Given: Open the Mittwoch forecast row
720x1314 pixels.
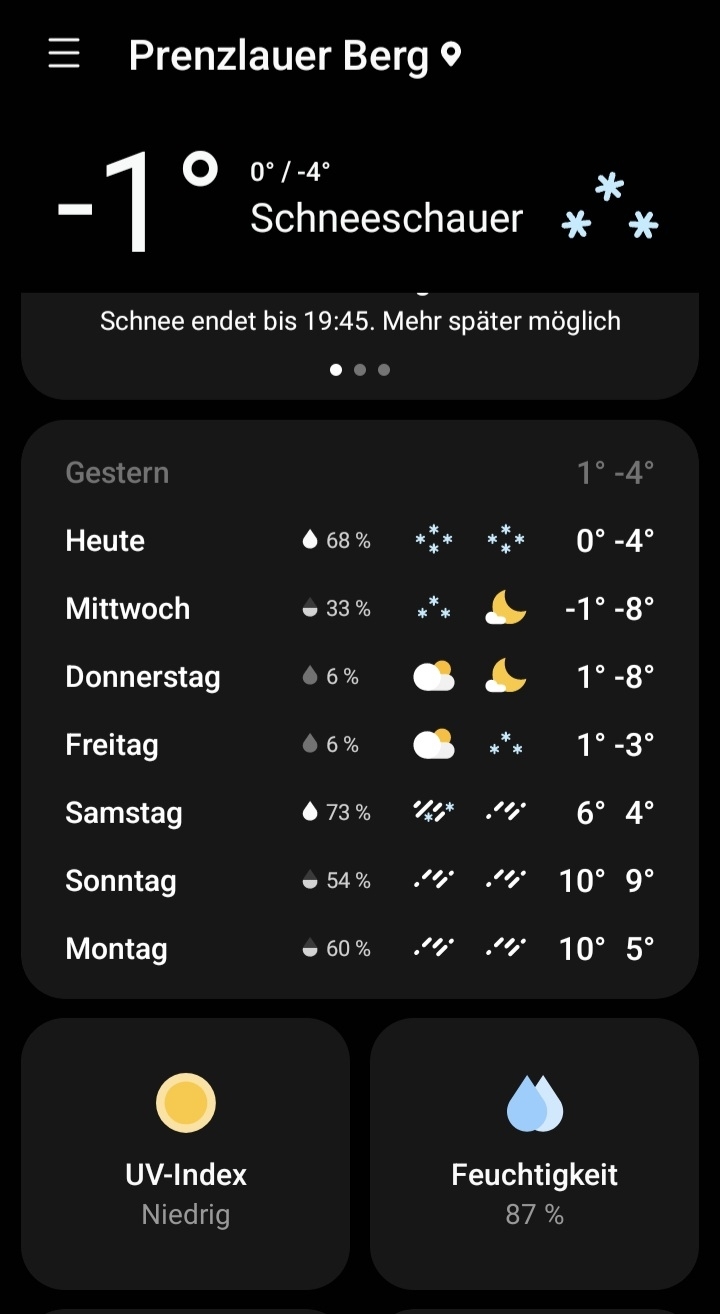Looking at the screenshot, I should [359, 608].
